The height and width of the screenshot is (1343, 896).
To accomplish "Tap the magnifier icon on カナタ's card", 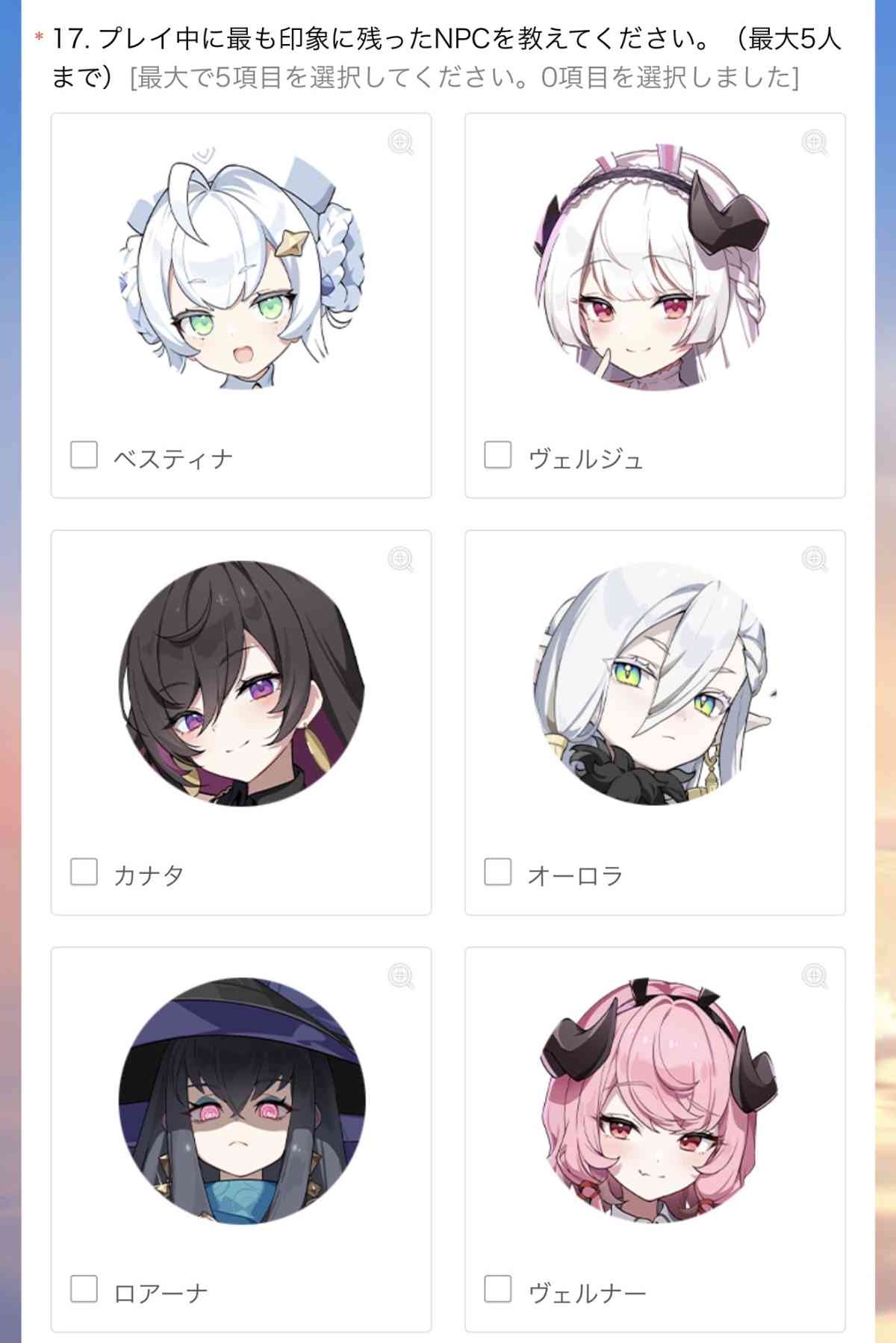I will click(x=401, y=559).
